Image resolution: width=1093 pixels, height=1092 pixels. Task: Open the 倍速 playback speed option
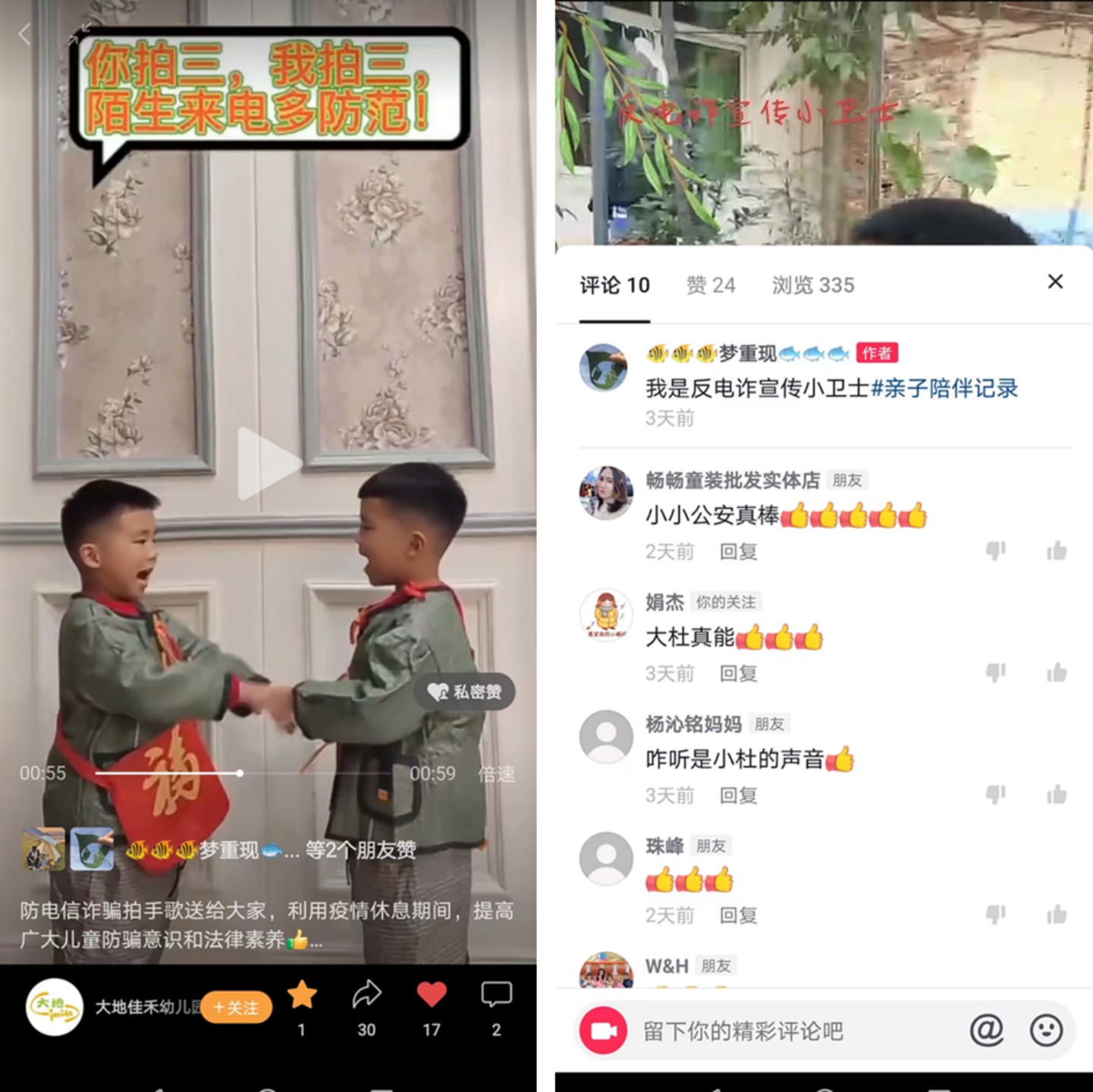496,773
